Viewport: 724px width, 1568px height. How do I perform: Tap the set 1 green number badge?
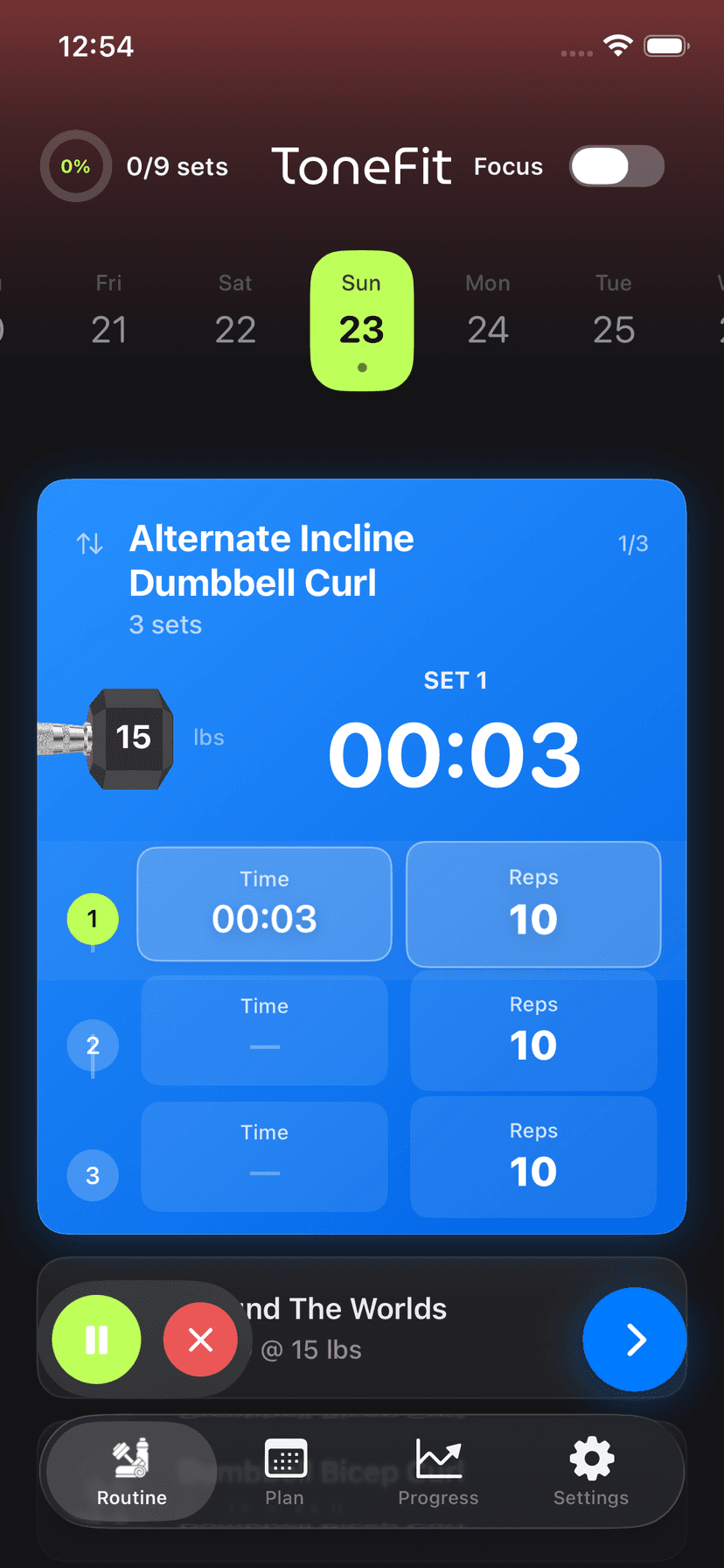pyautogui.click(x=92, y=919)
